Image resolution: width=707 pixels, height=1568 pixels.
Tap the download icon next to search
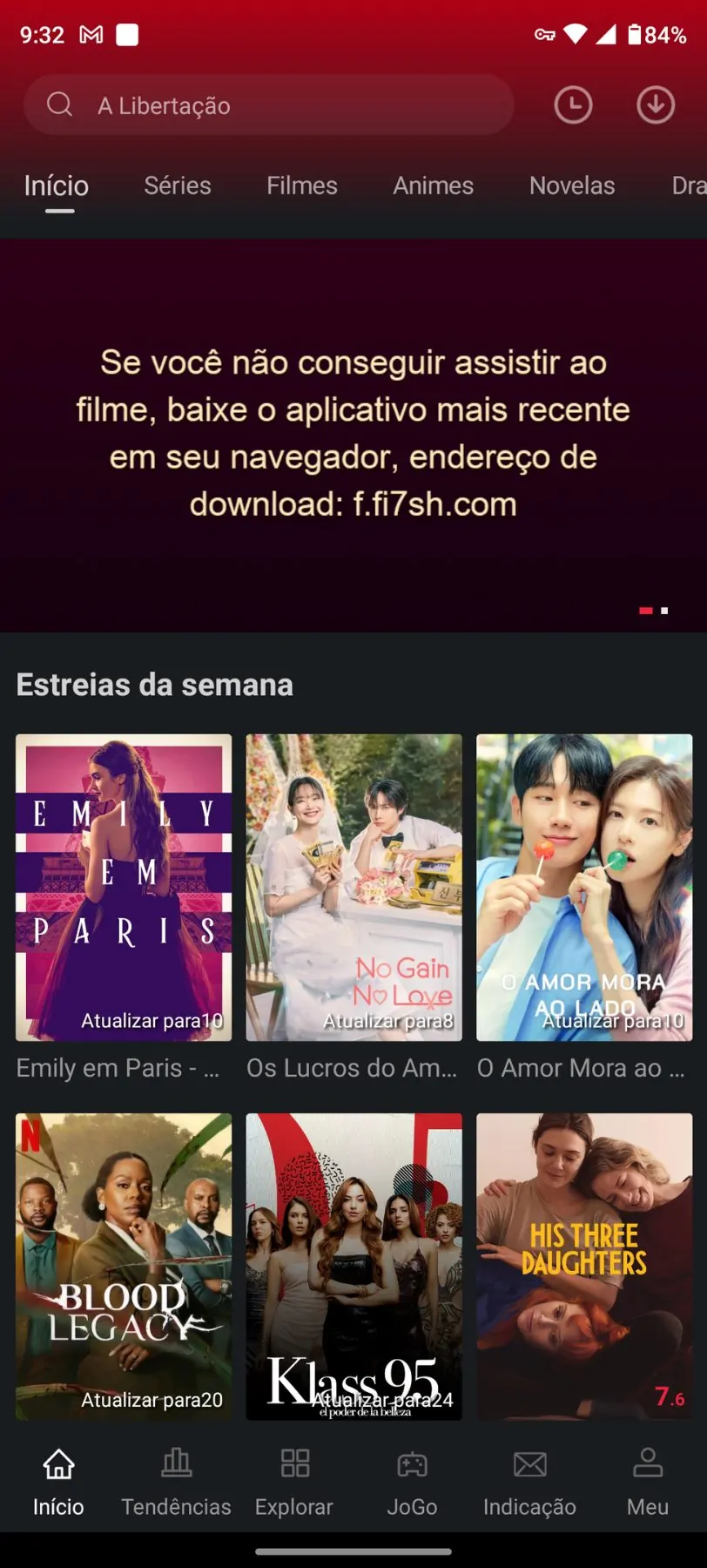point(655,105)
